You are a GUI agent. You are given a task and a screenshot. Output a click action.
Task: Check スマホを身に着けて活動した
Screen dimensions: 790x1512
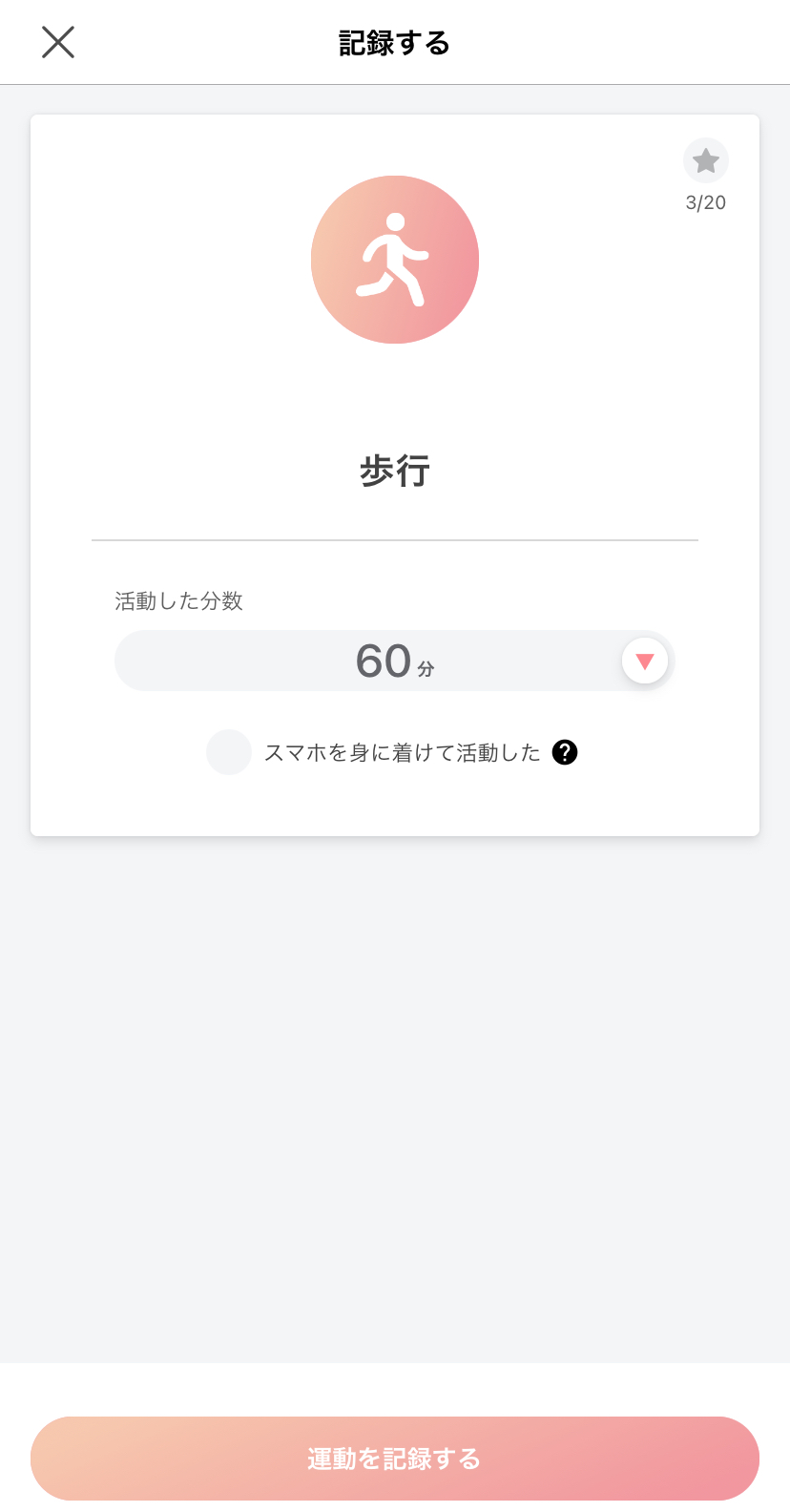229,752
